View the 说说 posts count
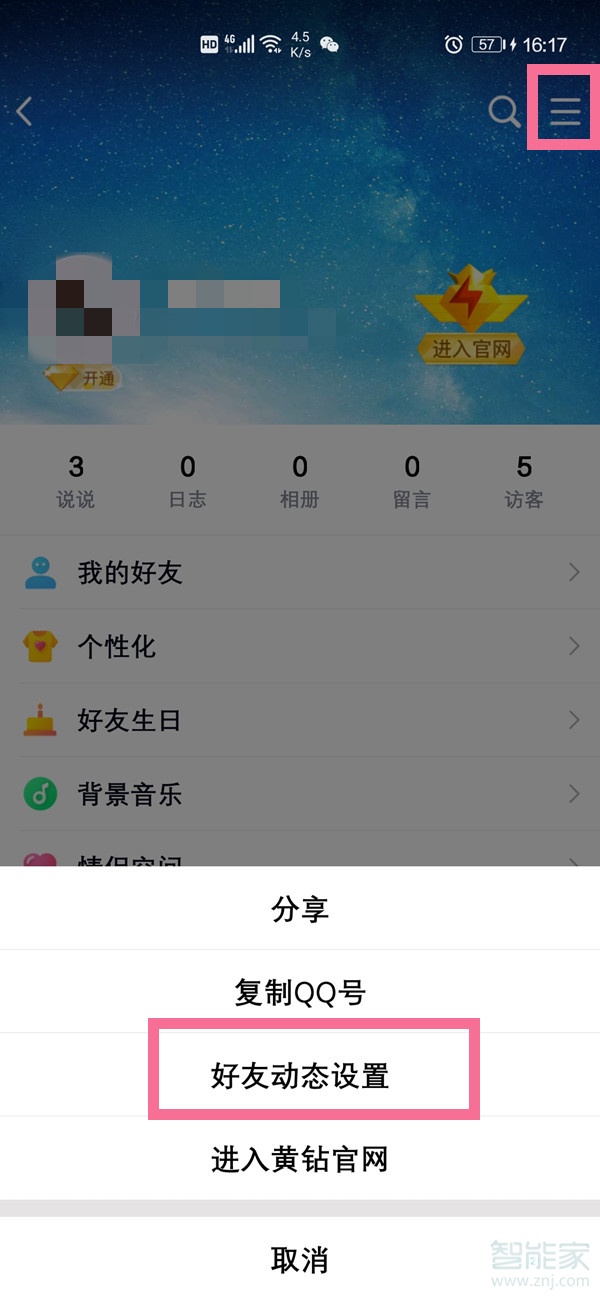This screenshot has height=1300, width=600. coord(76,481)
